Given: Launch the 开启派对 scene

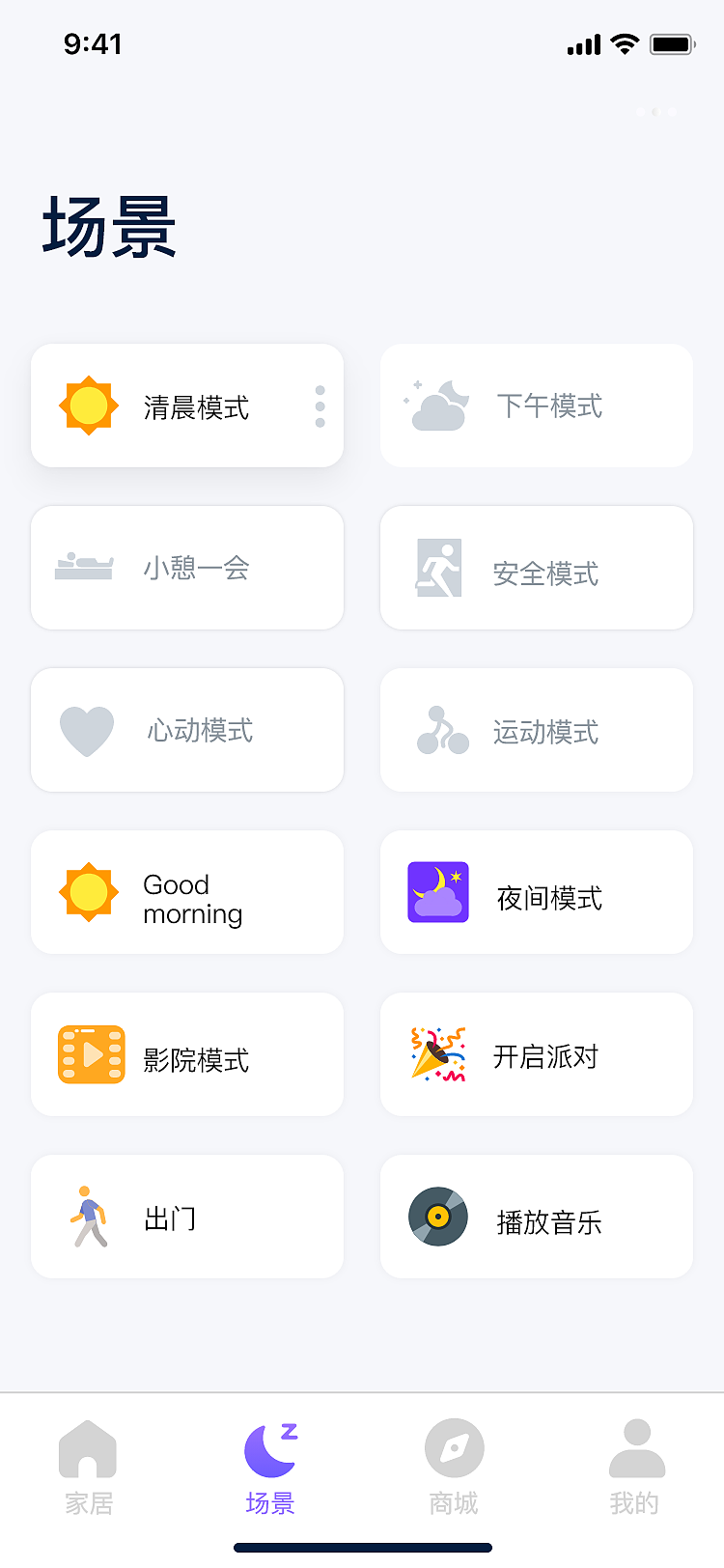Looking at the screenshot, I should (536, 1054).
